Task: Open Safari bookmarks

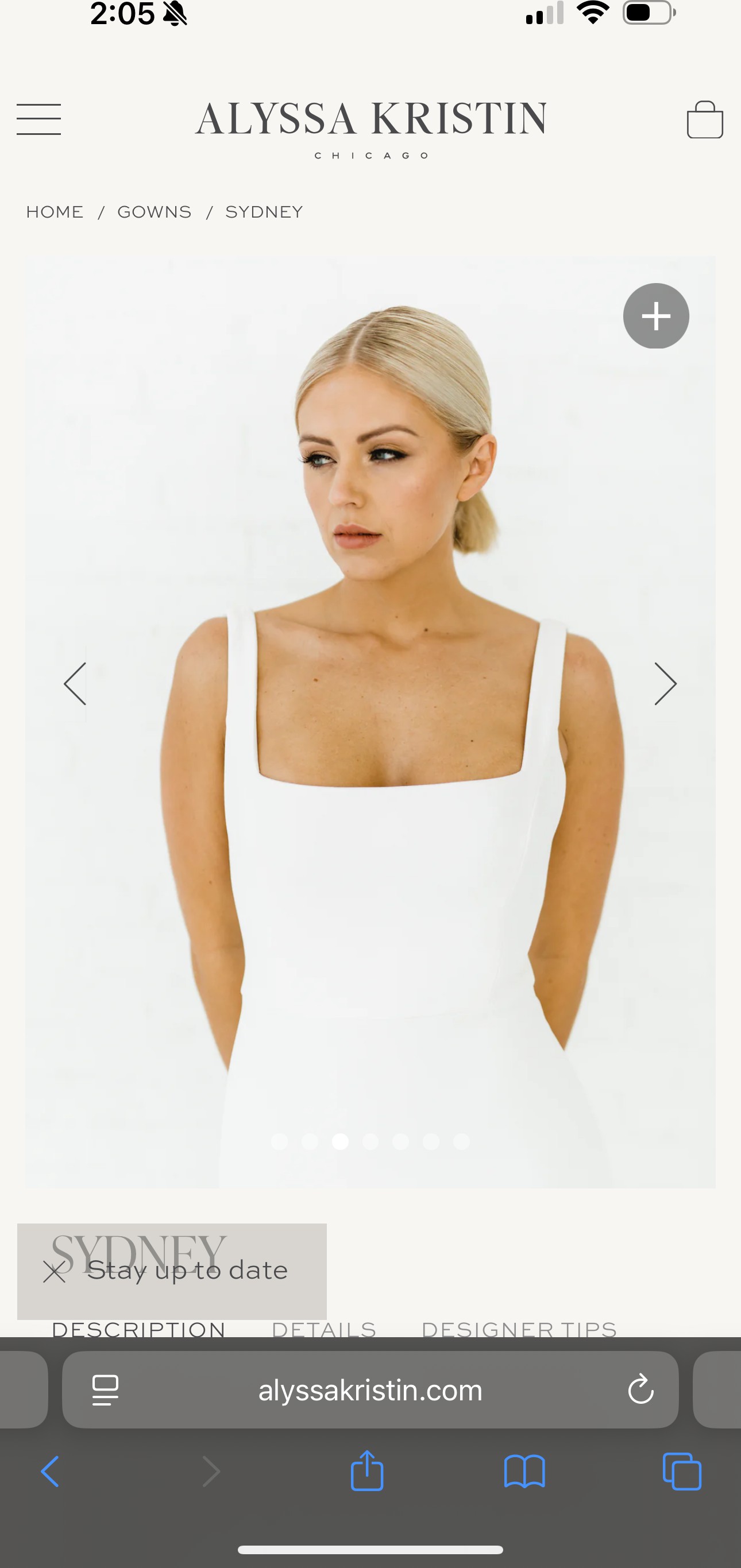Action: [524, 1472]
